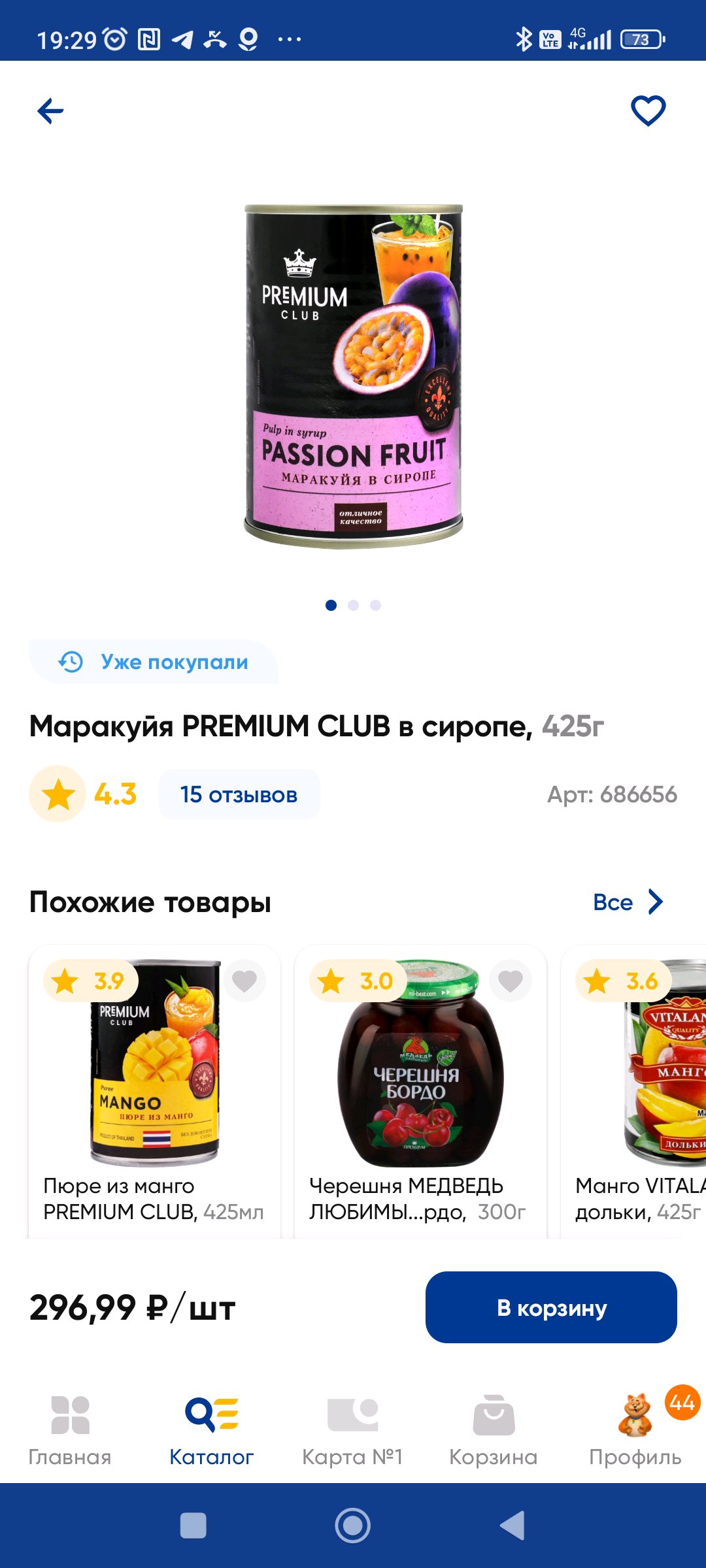
Task: Favorite the Черешня Бордо product
Action: click(x=511, y=981)
